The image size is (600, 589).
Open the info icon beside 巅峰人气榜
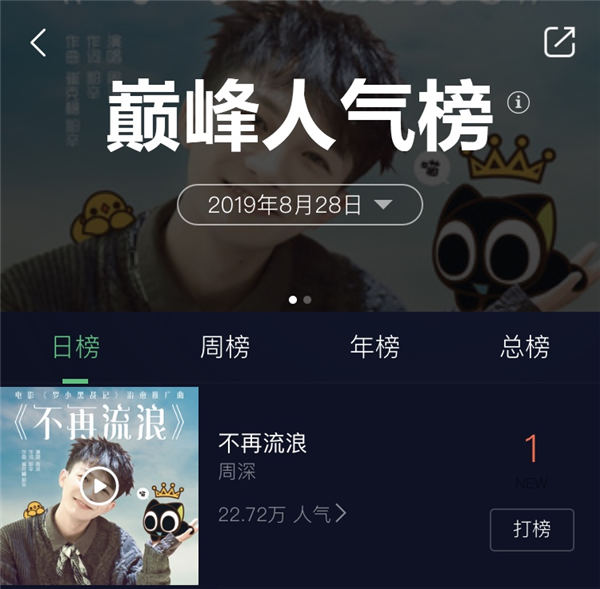(518, 102)
